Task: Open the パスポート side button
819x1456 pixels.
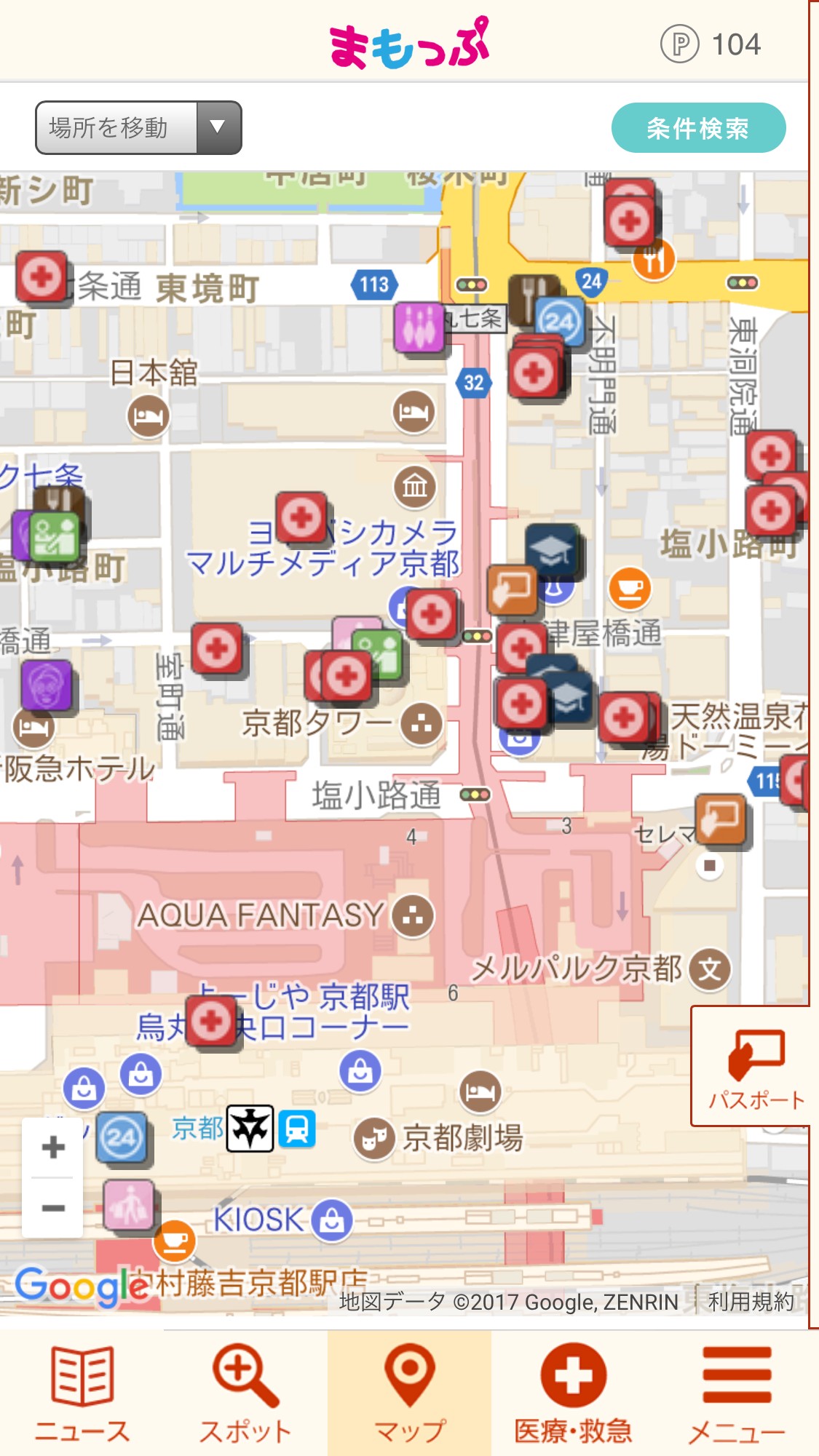Action: 756,1067
